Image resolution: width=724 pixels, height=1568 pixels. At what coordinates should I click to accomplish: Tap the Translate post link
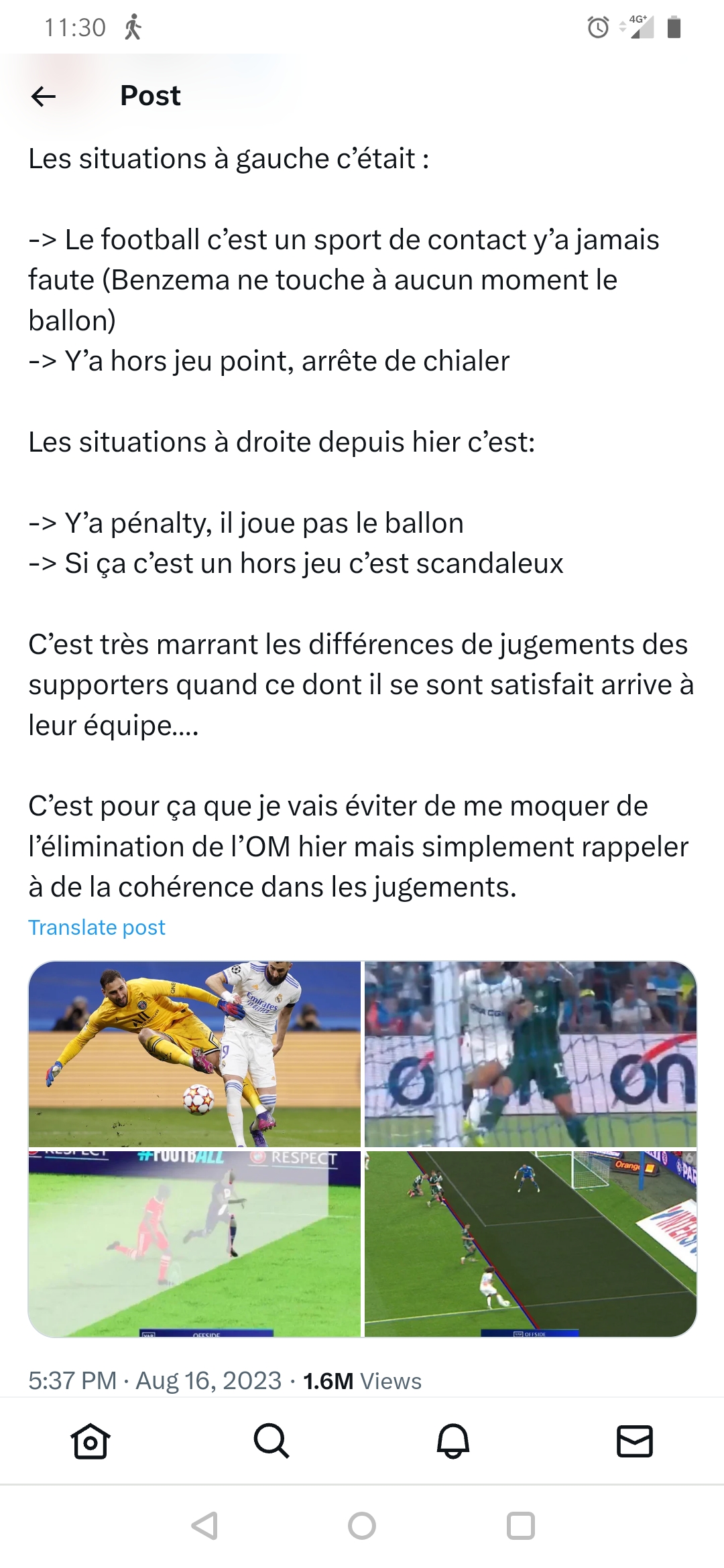(x=97, y=927)
